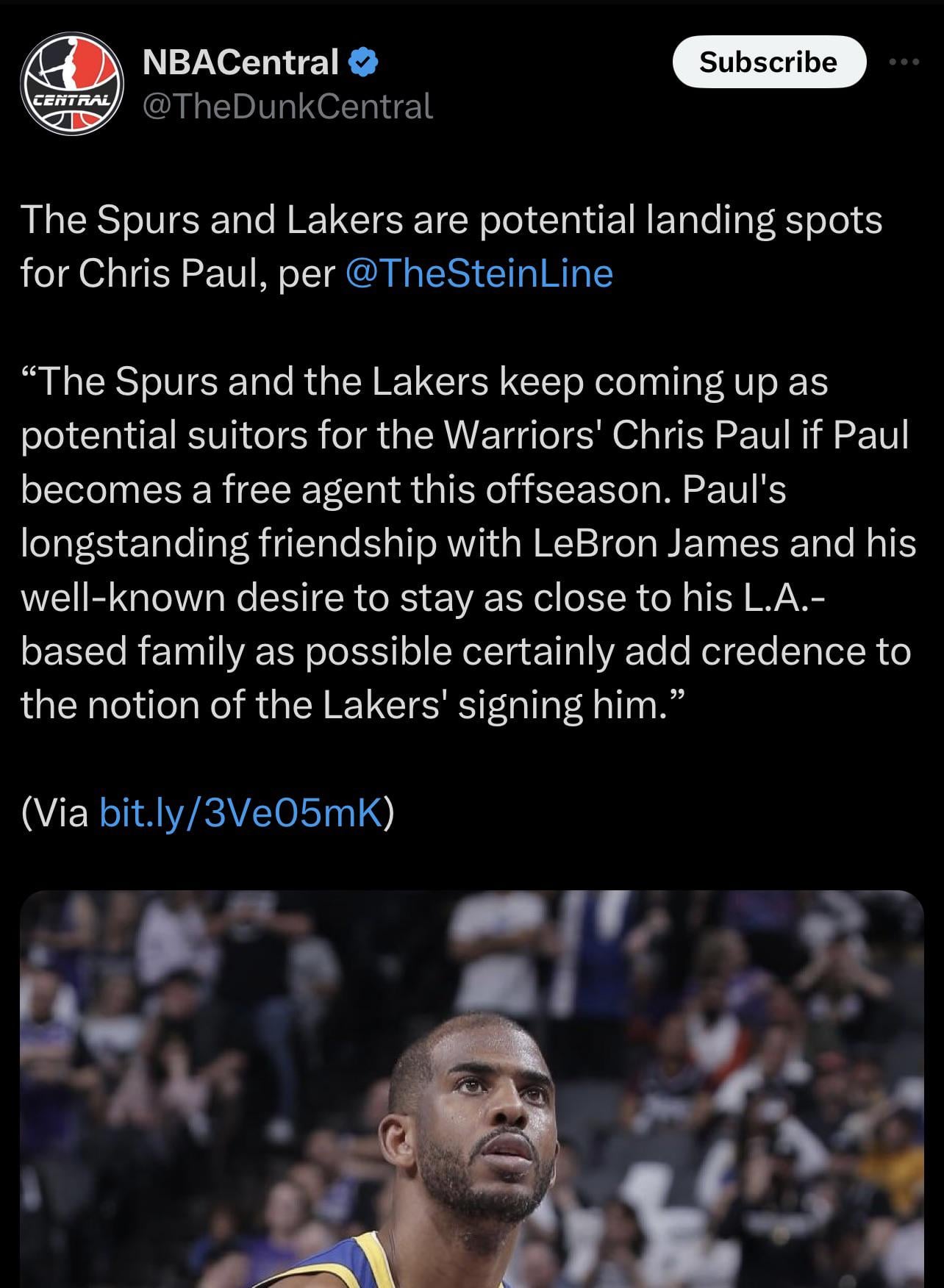Open the post's overflow menu
944x1288 pixels.
pos(904,62)
